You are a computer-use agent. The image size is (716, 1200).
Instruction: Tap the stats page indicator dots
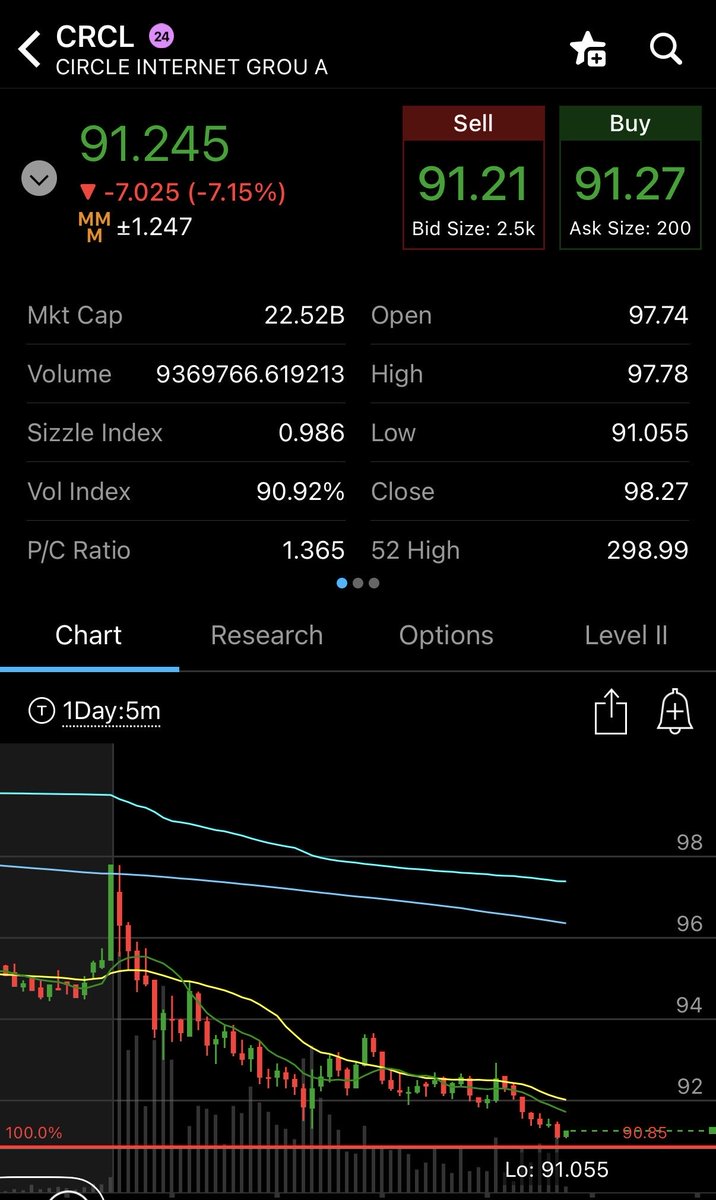coord(358,583)
